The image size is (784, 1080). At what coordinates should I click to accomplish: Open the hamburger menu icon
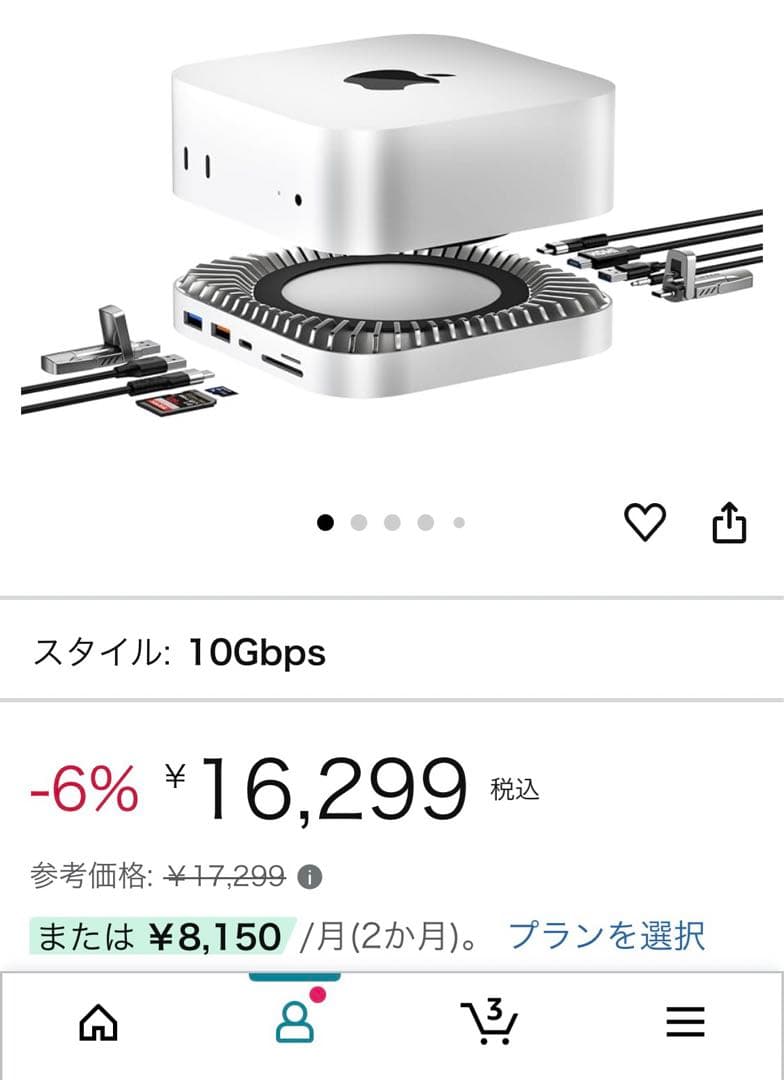pyautogui.click(x=686, y=1022)
